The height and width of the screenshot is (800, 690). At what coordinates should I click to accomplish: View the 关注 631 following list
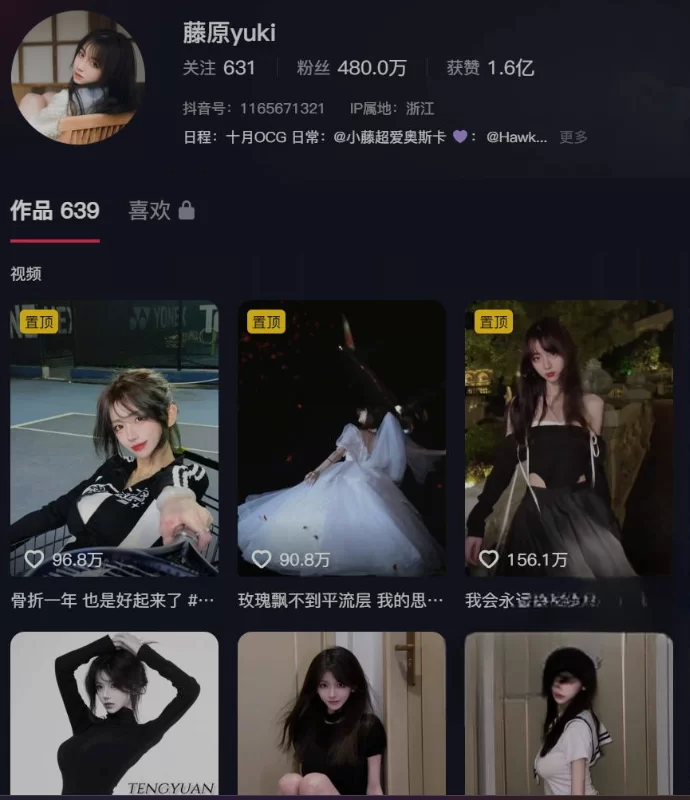pyautogui.click(x=219, y=68)
